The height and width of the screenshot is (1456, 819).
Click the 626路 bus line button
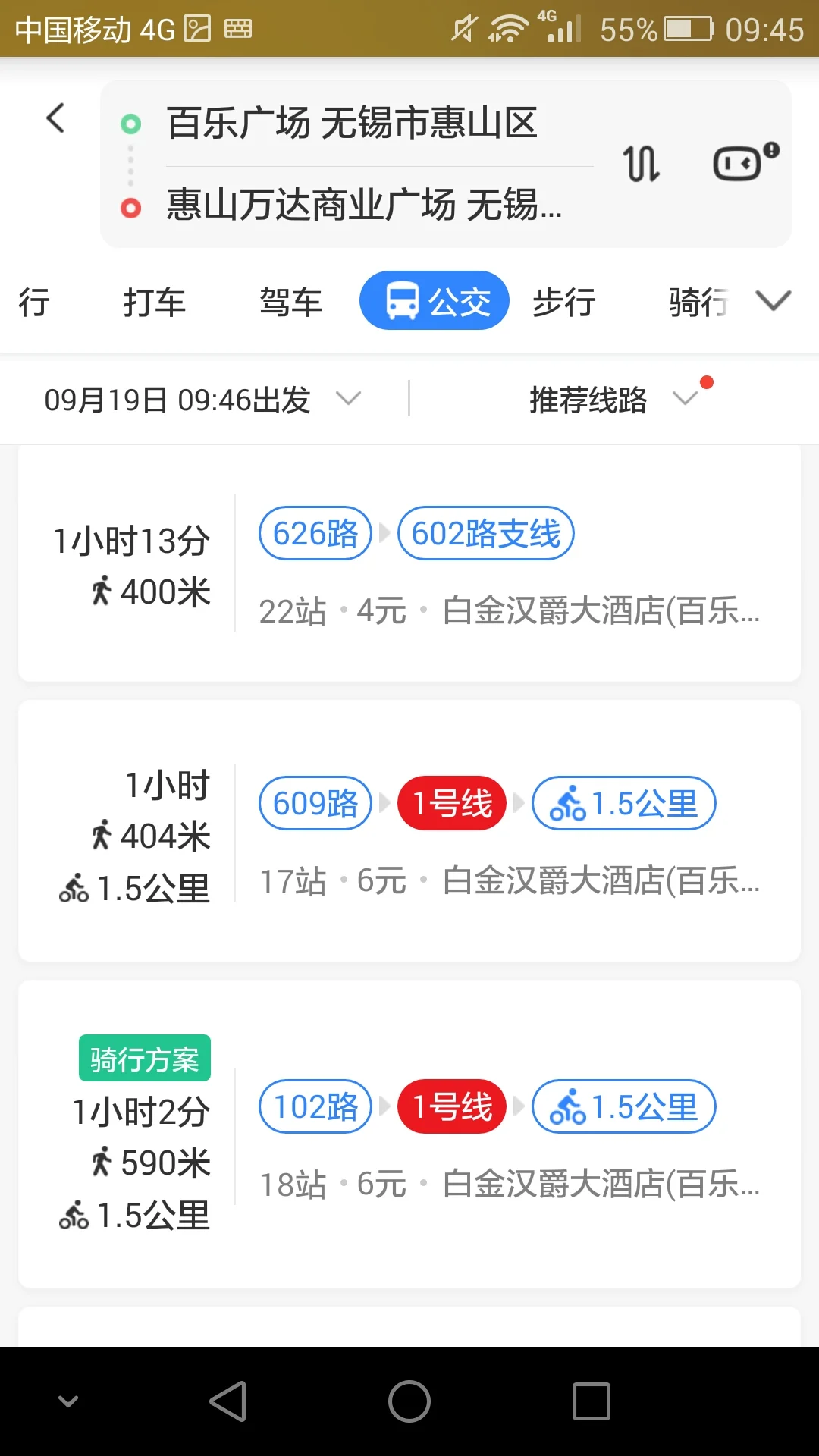tap(314, 533)
